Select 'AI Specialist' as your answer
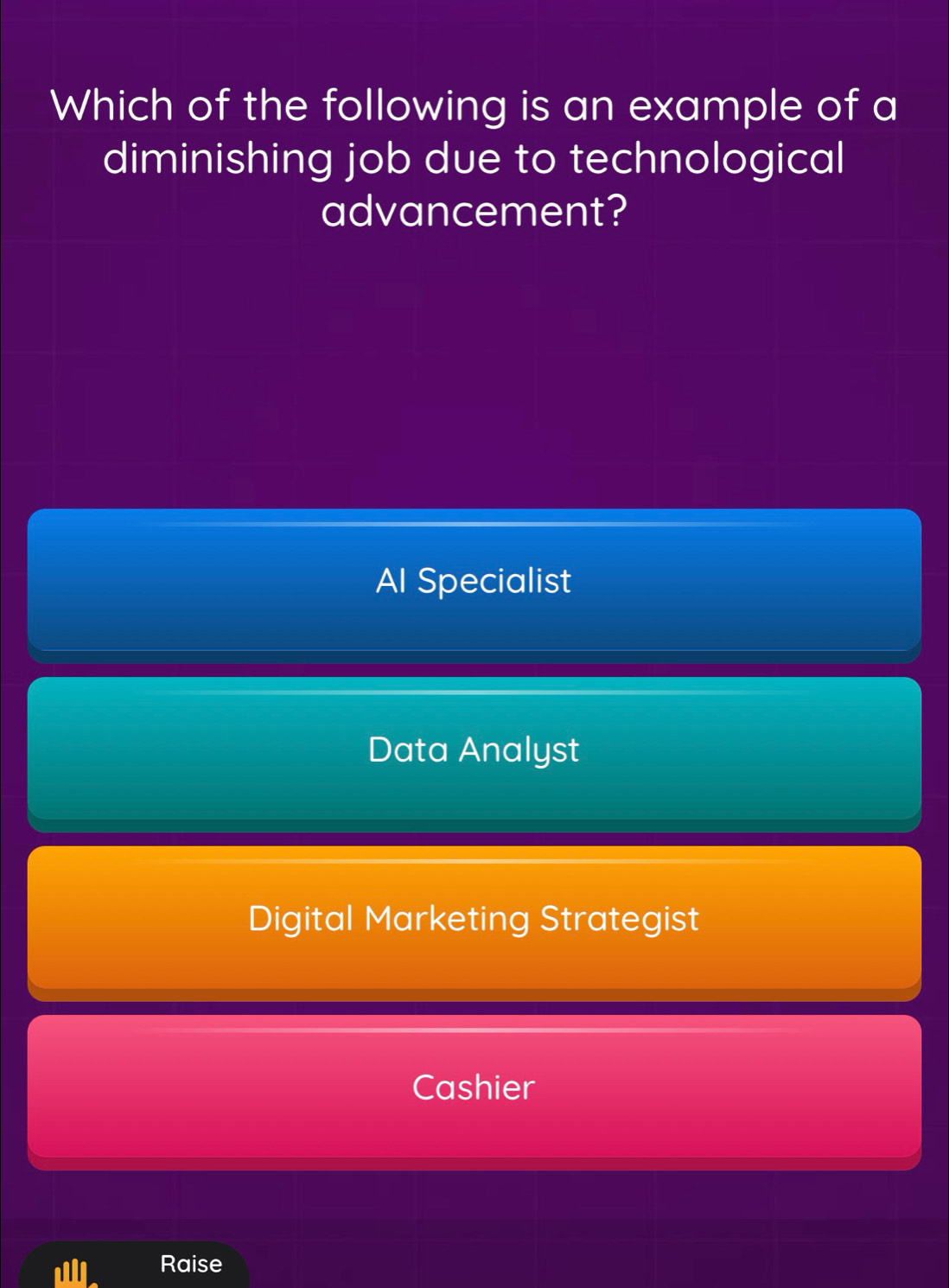Screen dimensions: 949x1288 click(474, 582)
